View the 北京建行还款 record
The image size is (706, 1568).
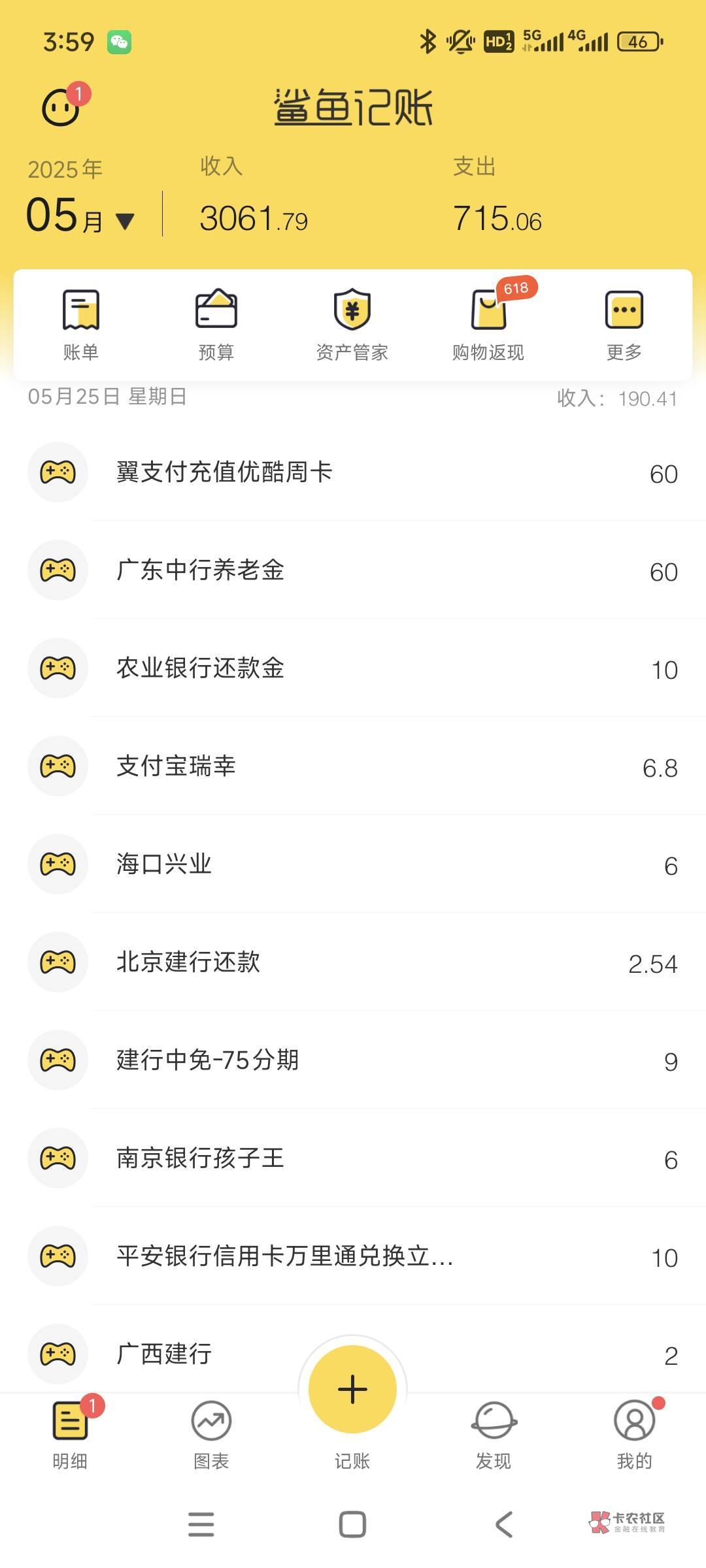[x=353, y=962]
